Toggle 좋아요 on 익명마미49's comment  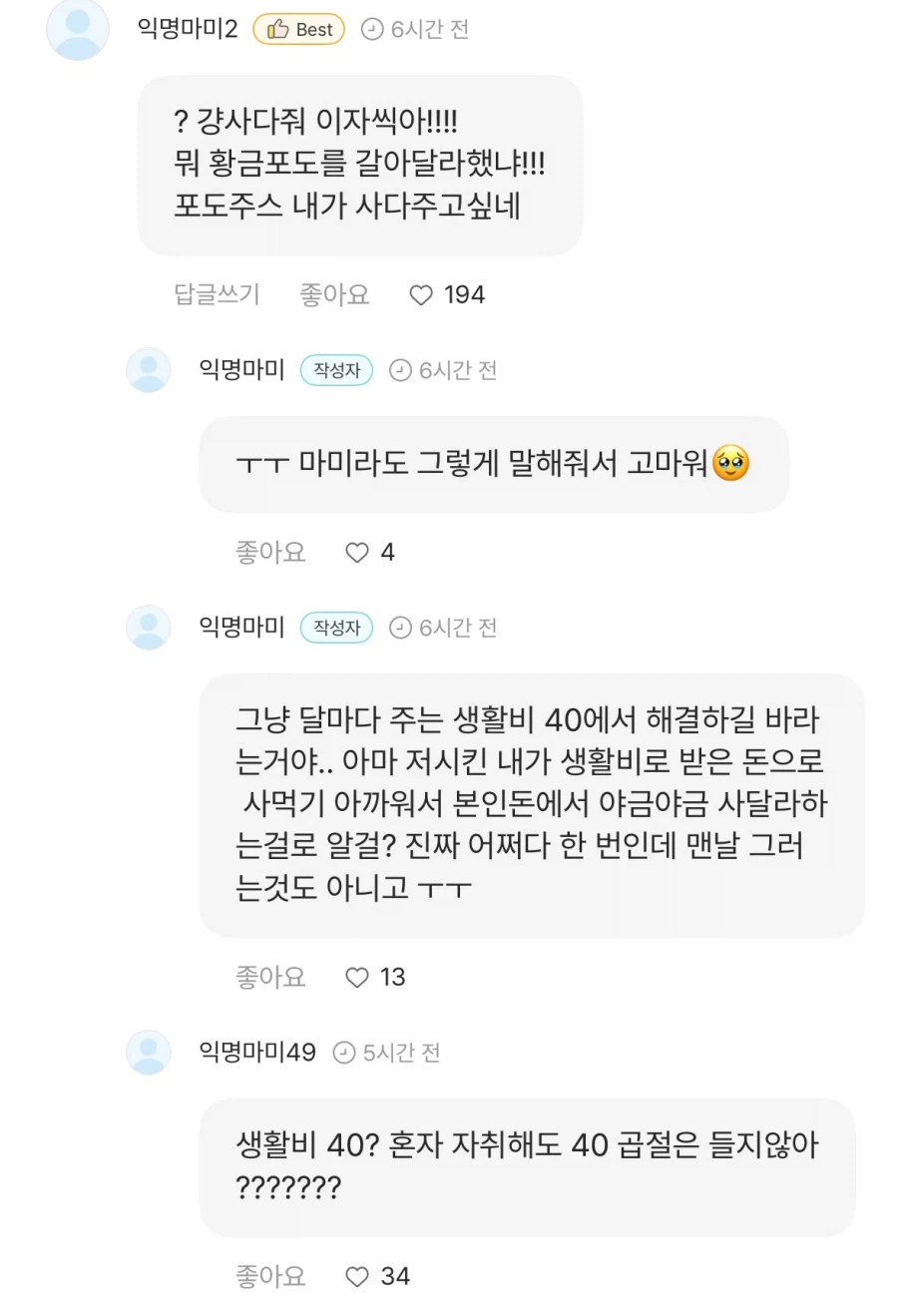(270, 1275)
